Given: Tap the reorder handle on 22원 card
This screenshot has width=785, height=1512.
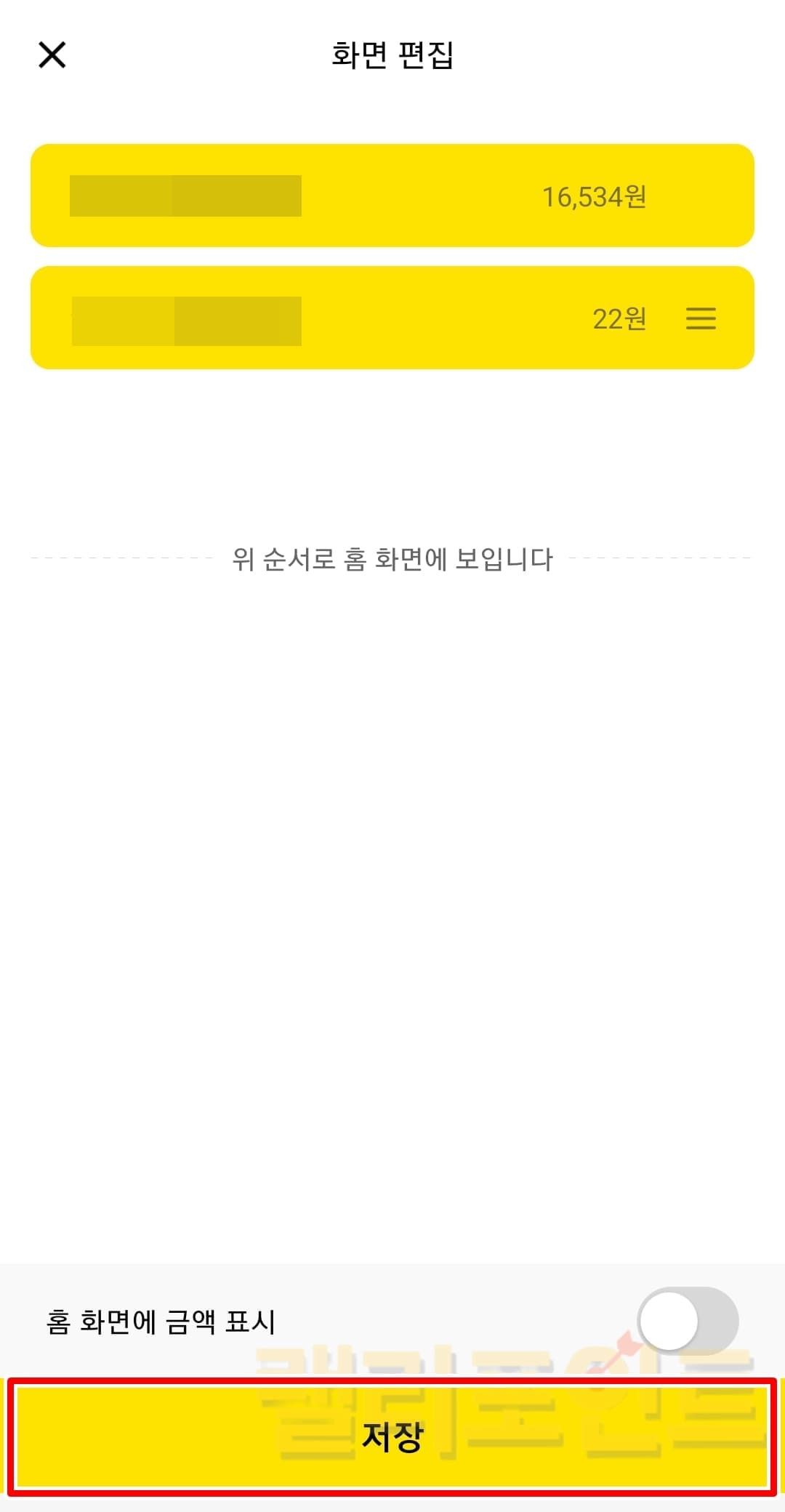Looking at the screenshot, I should 701,318.
